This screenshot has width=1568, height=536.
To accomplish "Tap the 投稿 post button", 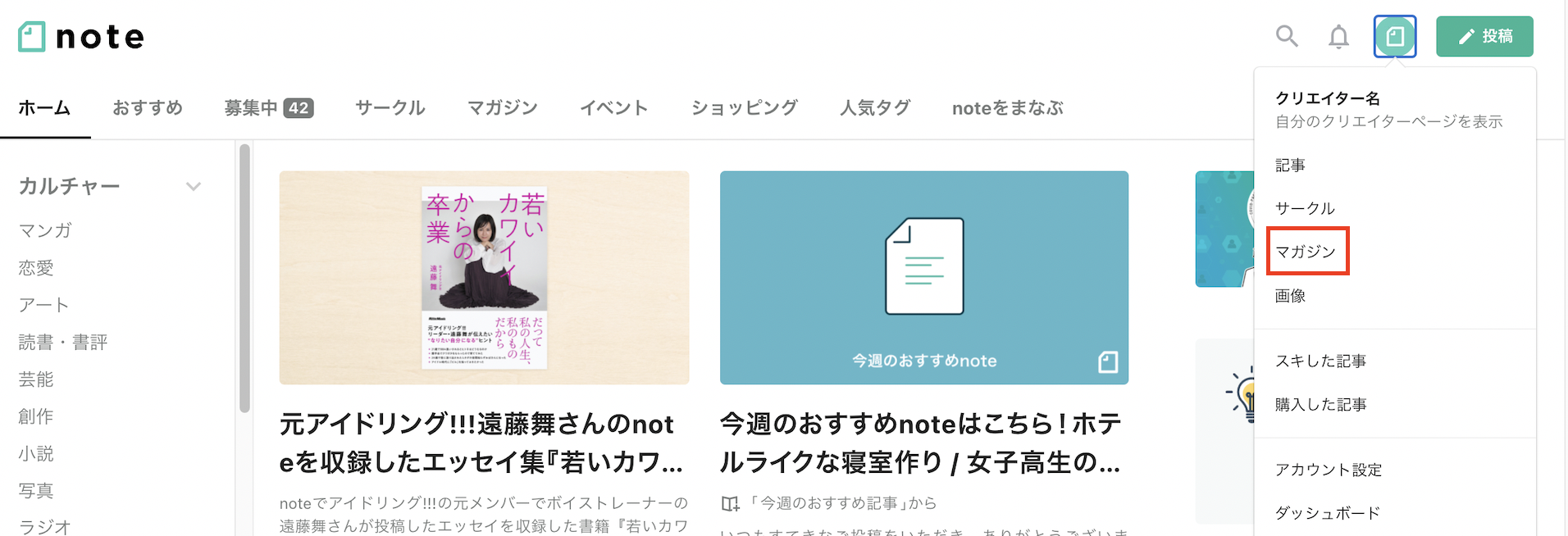I will pos(1484,36).
